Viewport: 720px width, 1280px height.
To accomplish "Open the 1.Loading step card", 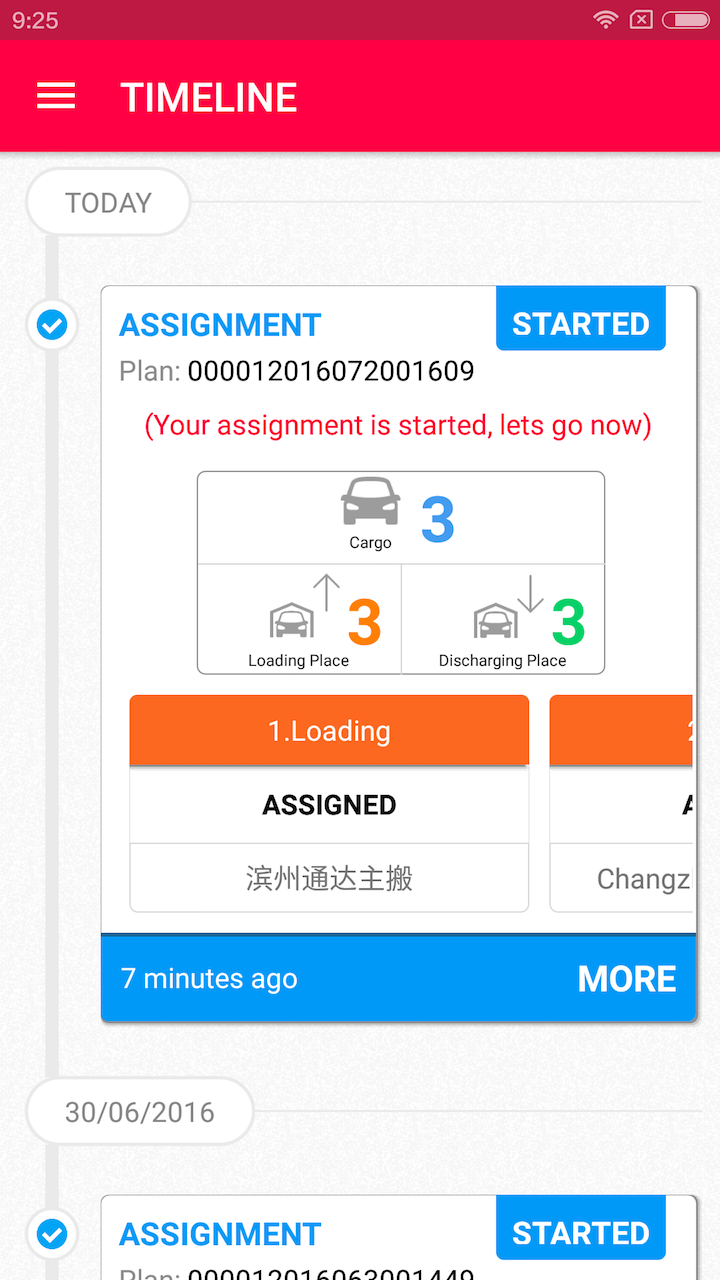I will (x=329, y=731).
